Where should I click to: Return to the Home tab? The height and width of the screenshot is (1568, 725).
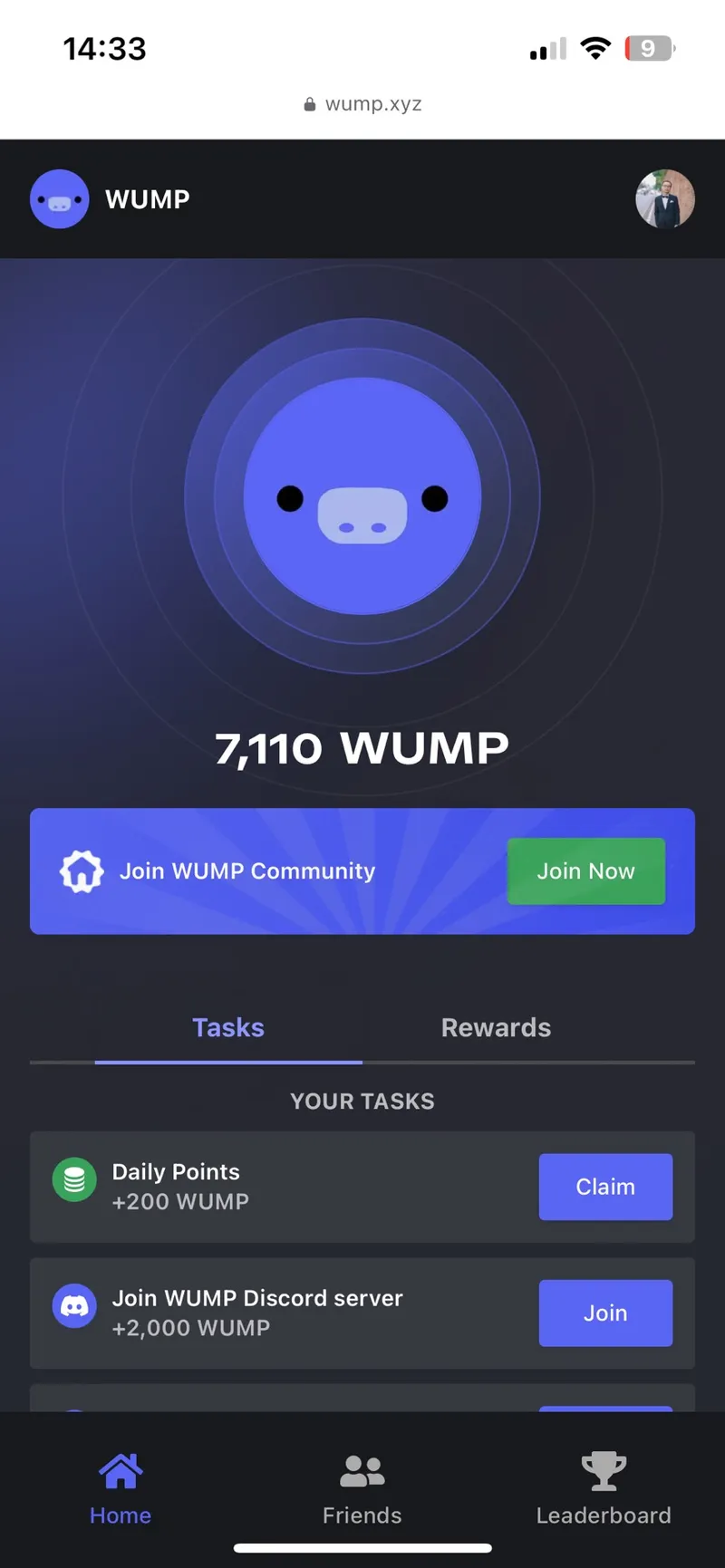tap(121, 1489)
